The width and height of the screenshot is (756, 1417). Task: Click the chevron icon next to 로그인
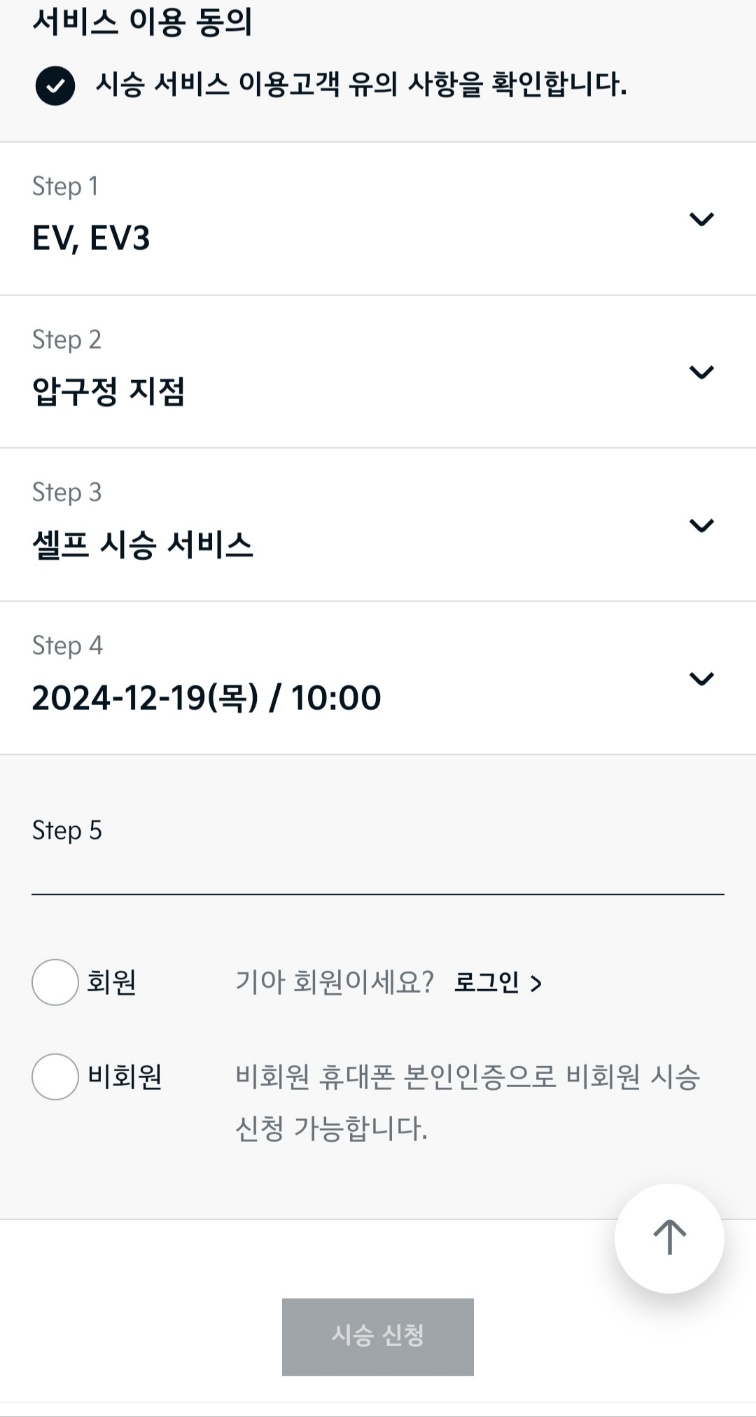(536, 983)
